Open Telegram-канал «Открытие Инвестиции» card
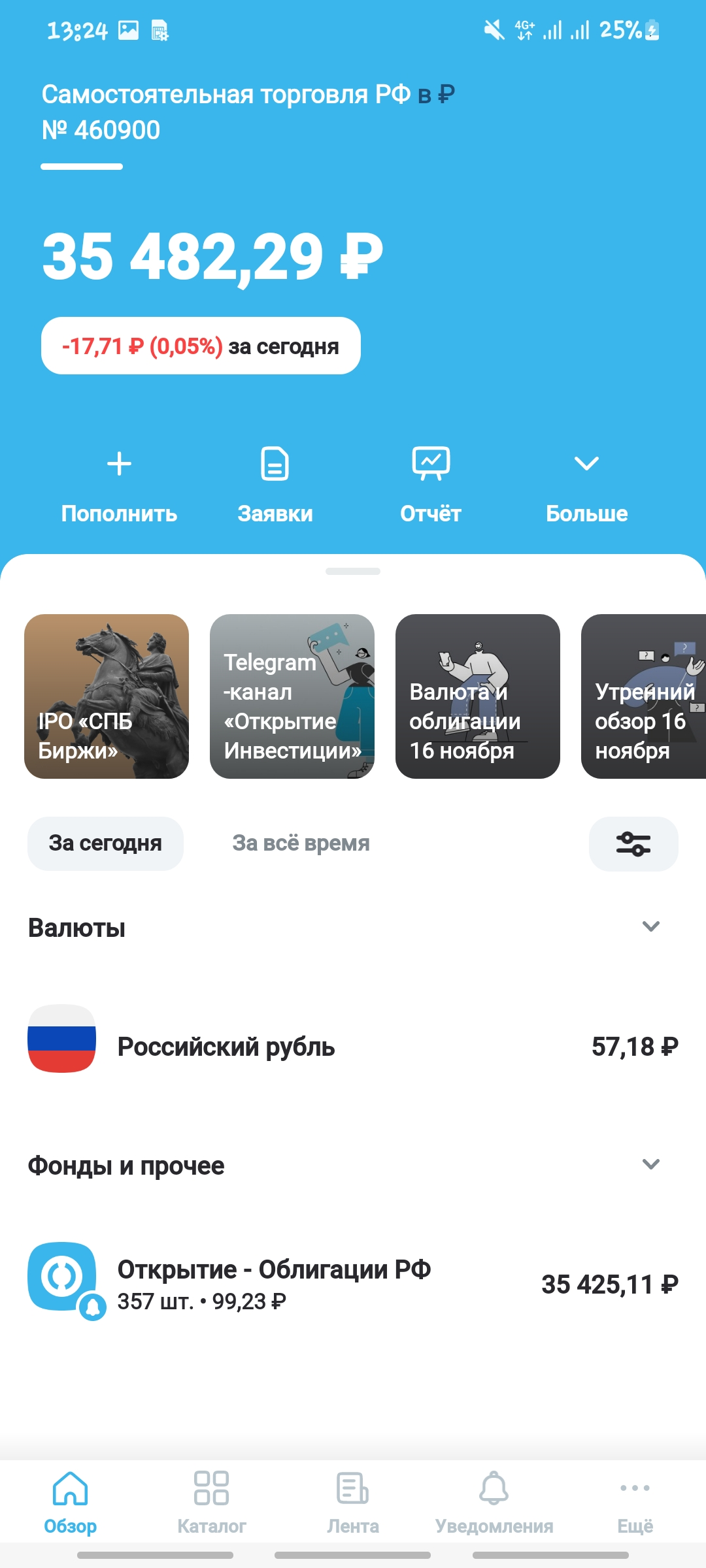Viewport: 706px width, 1568px height. (292, 696)
